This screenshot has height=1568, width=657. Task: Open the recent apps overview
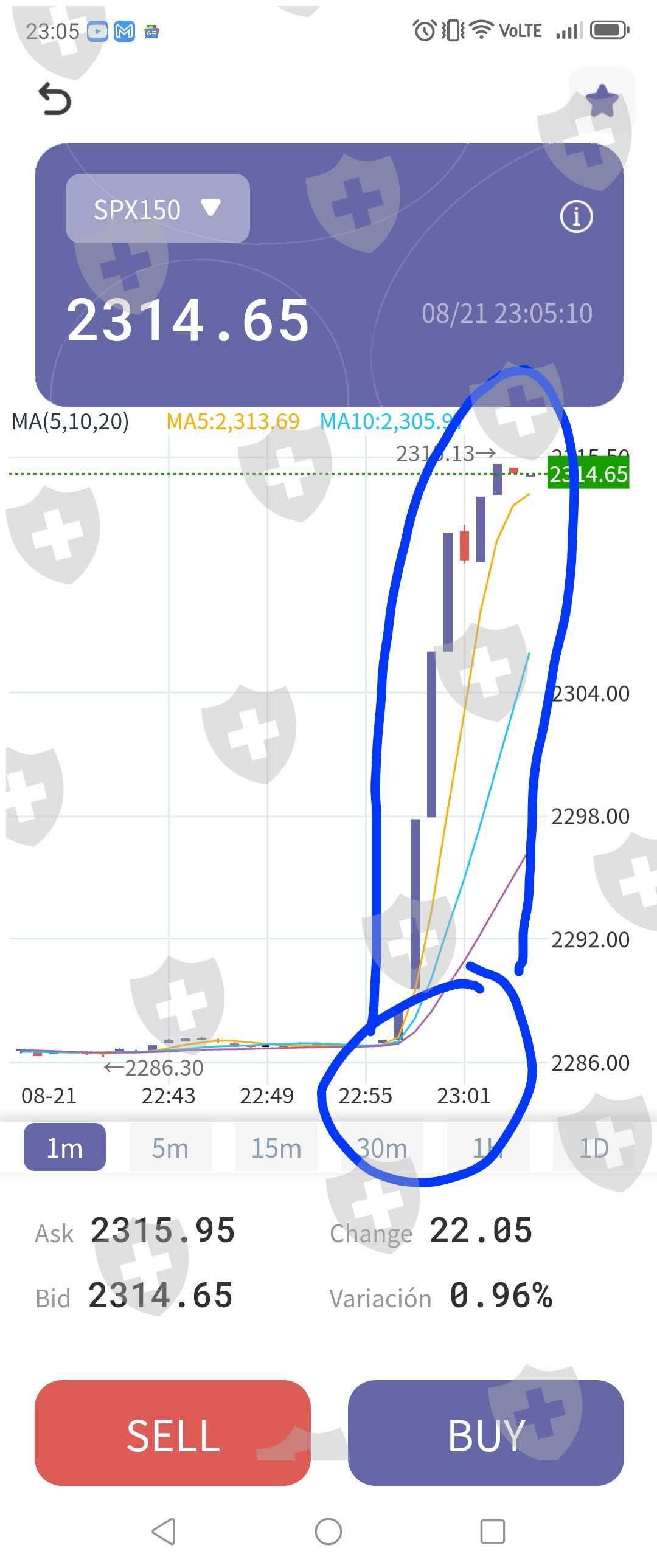[492, 1532]
